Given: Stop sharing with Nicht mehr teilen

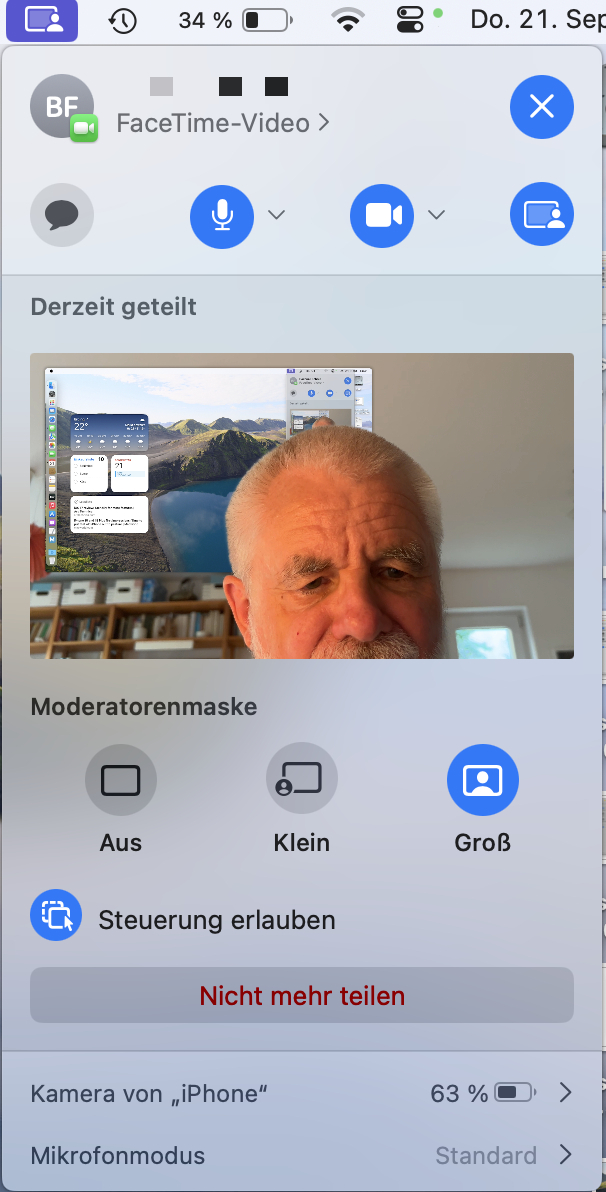Looking at the screenshot, I should pos(302,995).
